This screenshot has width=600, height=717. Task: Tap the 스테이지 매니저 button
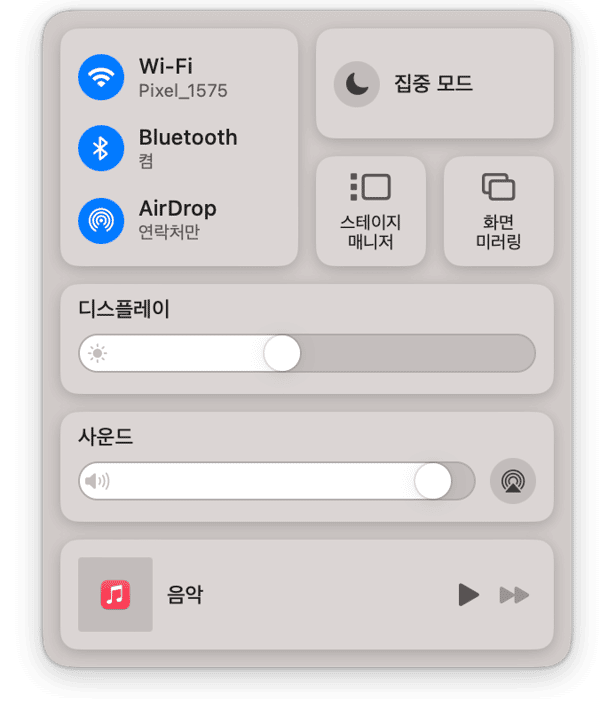(x=370, y=211)
